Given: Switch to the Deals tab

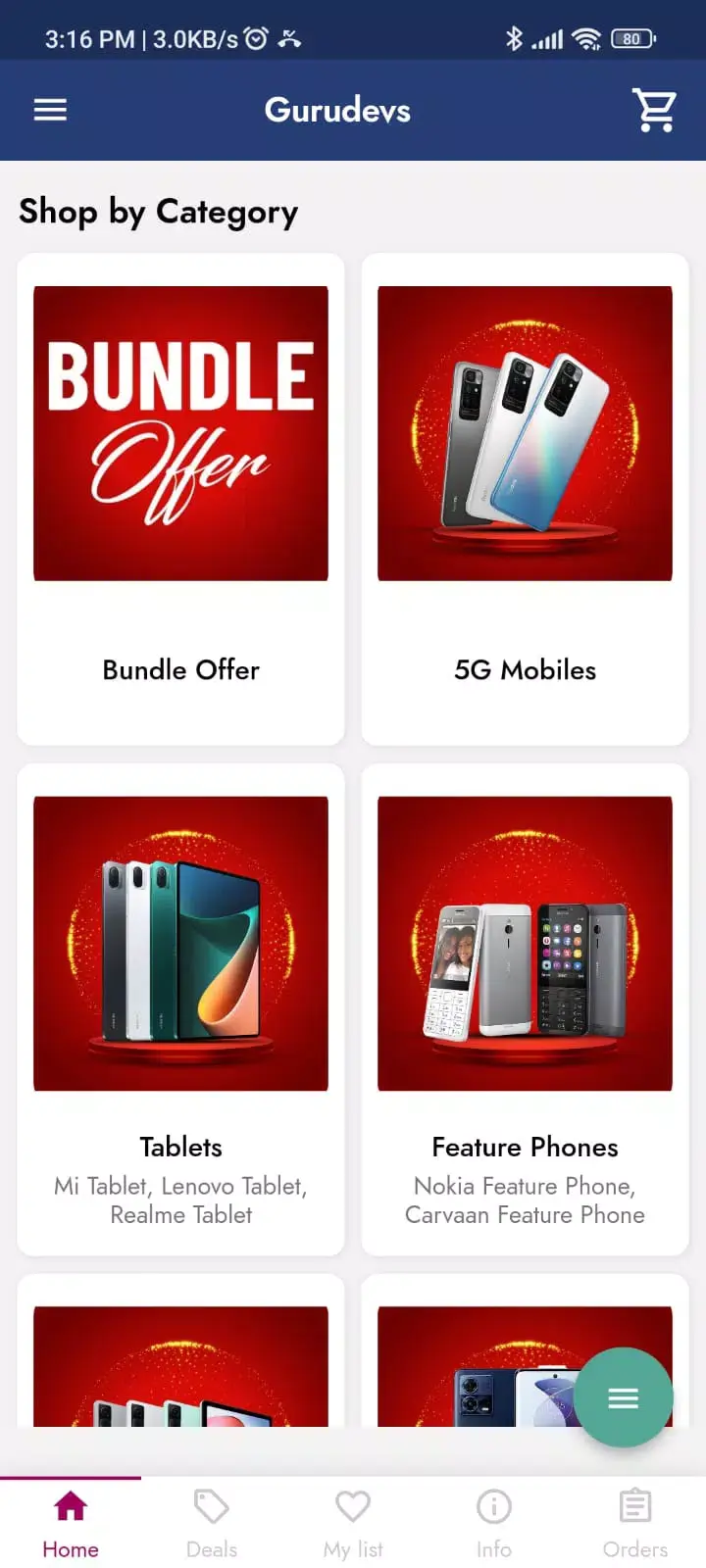Looking at the screenshot, I should 212,1524.
